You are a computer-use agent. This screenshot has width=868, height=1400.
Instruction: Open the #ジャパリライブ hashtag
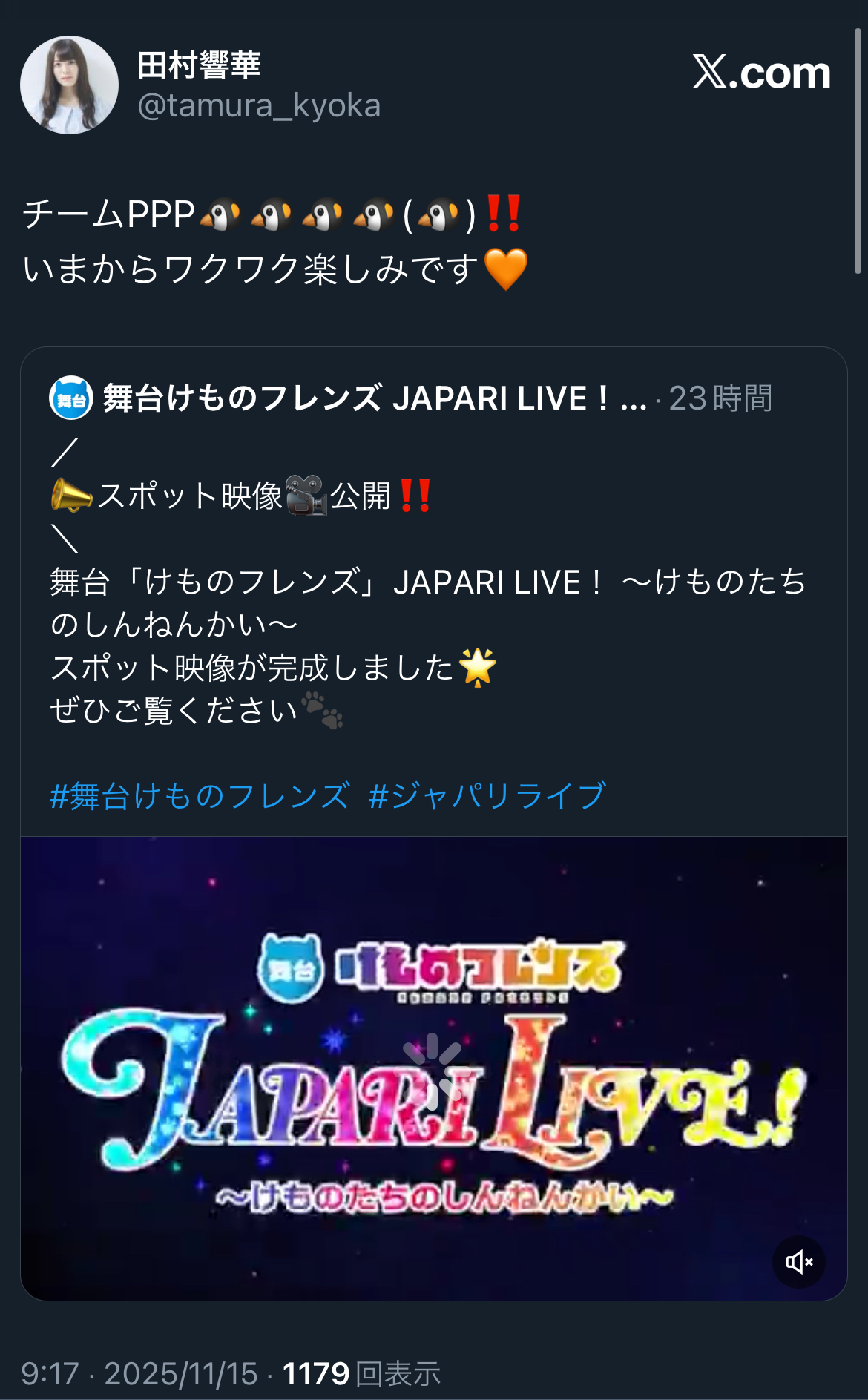[x=487, y=796]
